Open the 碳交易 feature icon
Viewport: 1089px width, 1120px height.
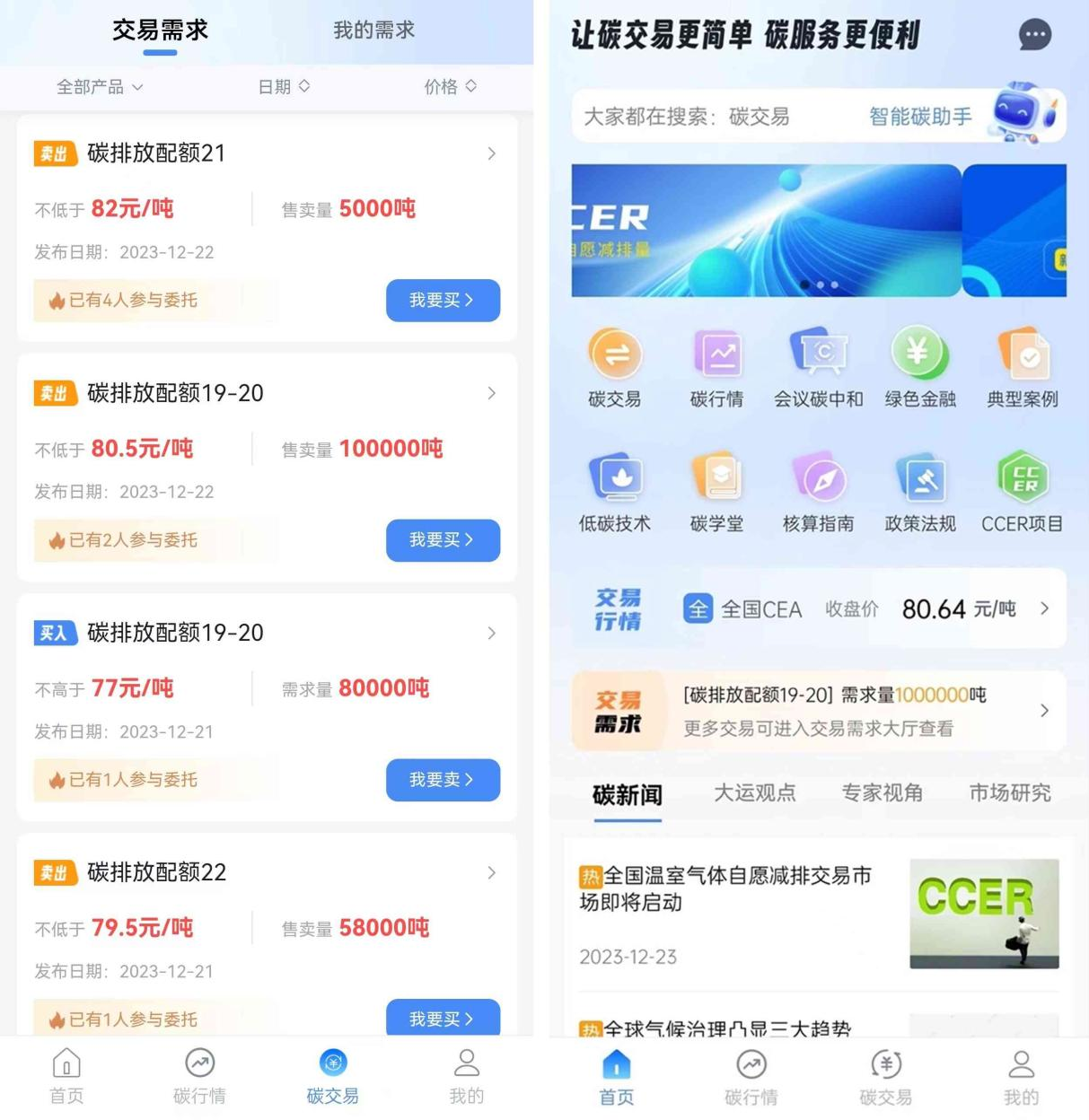[615, 366]
